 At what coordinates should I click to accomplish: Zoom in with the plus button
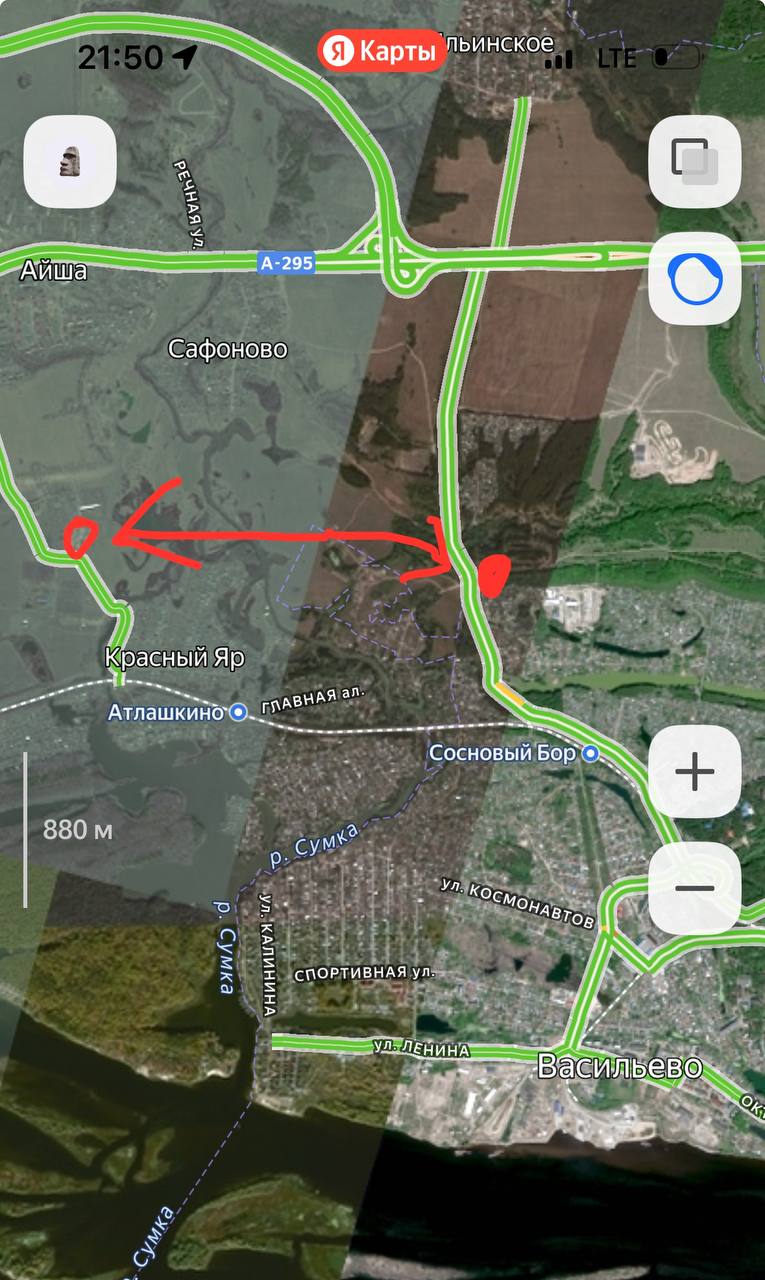click(694, 772)
